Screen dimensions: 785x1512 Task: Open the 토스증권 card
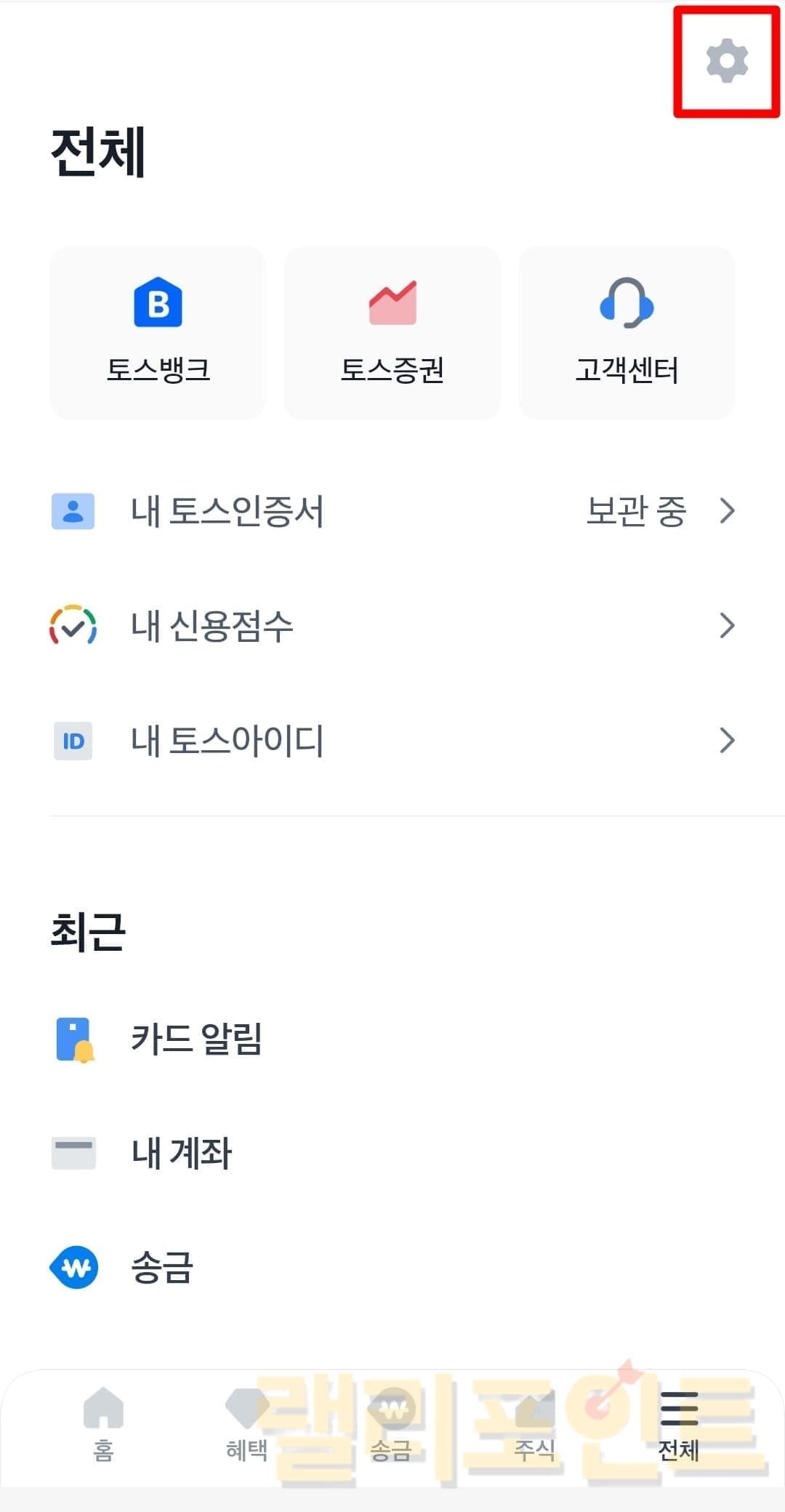tap(392, 333)
